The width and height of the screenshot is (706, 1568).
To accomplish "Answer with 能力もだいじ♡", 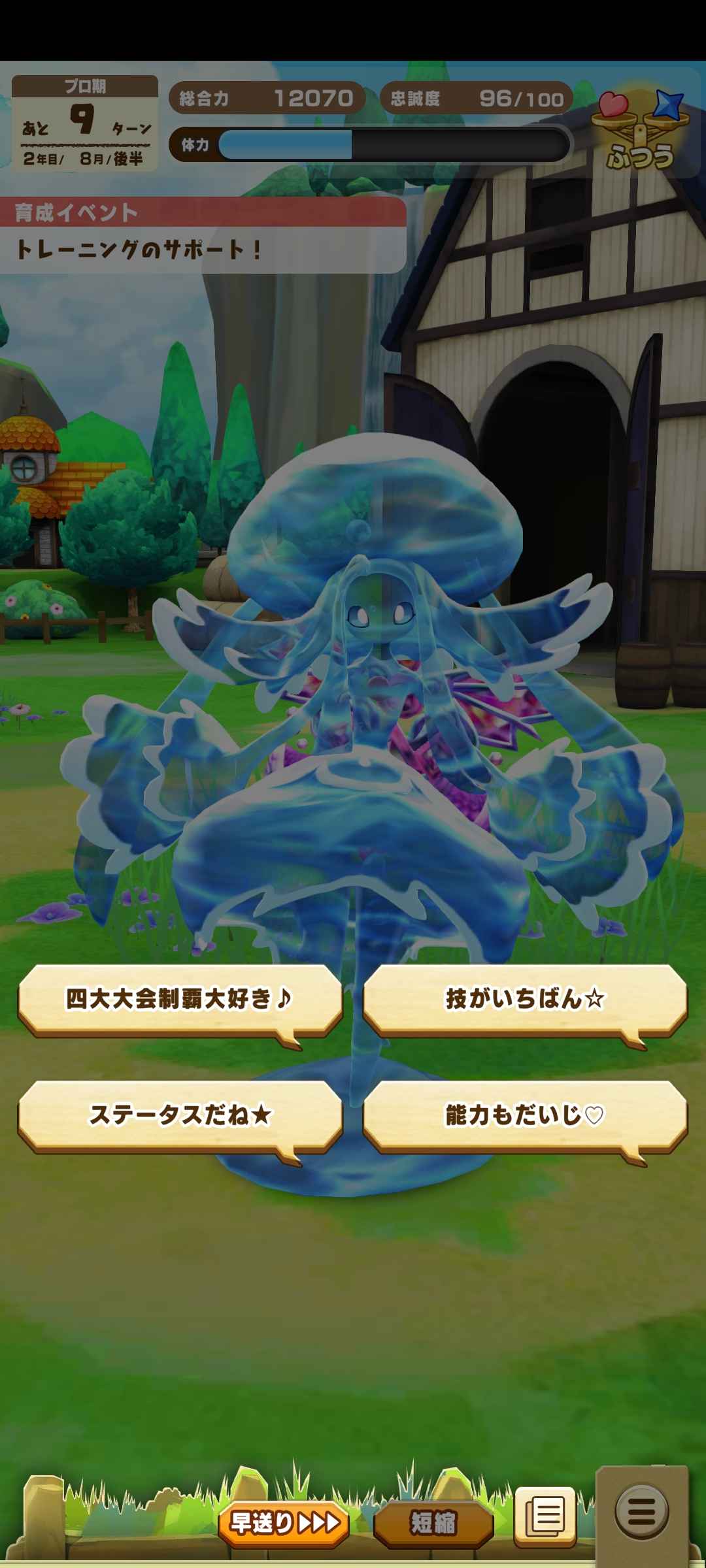I will tap(524, 1115).
